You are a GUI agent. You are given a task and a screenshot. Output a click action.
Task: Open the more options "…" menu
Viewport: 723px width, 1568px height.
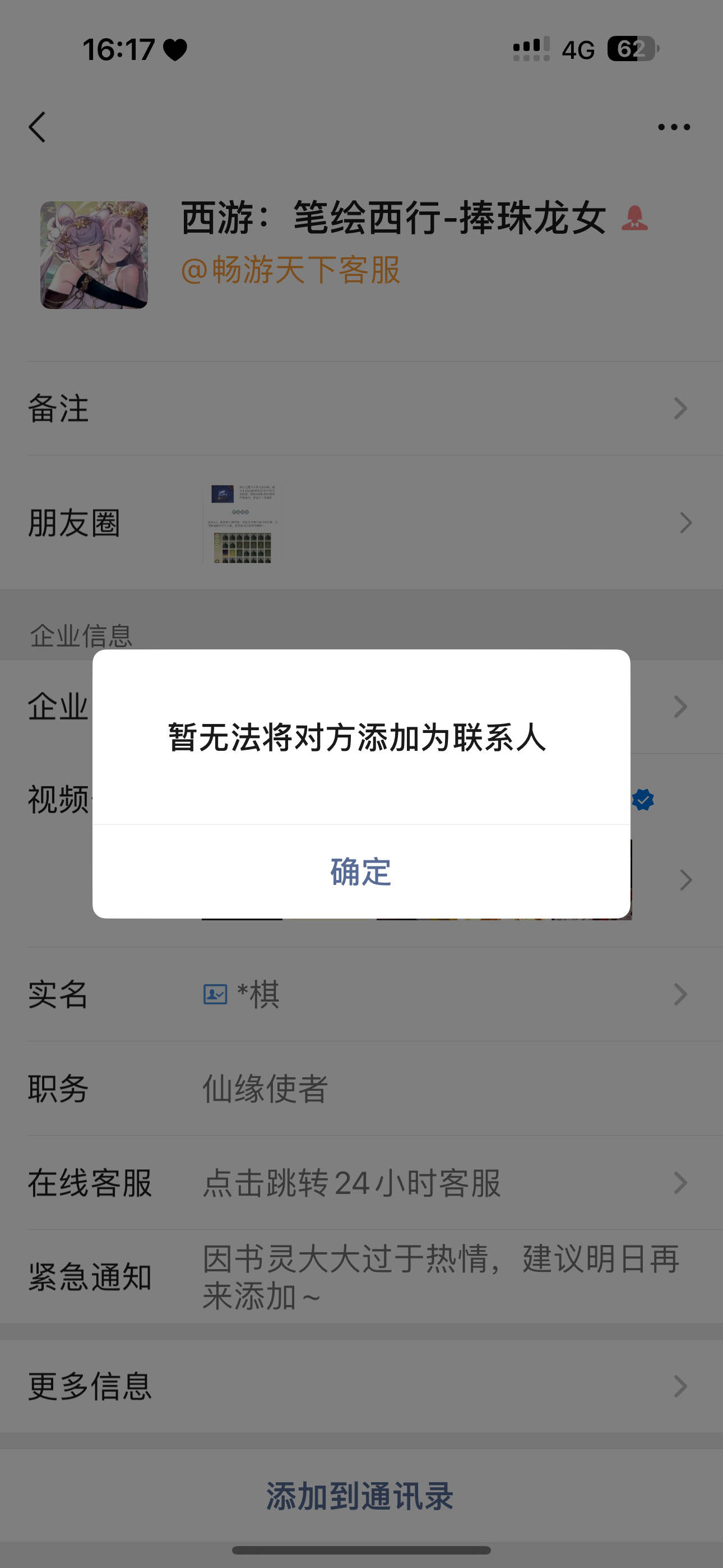(x=674, y=126)
